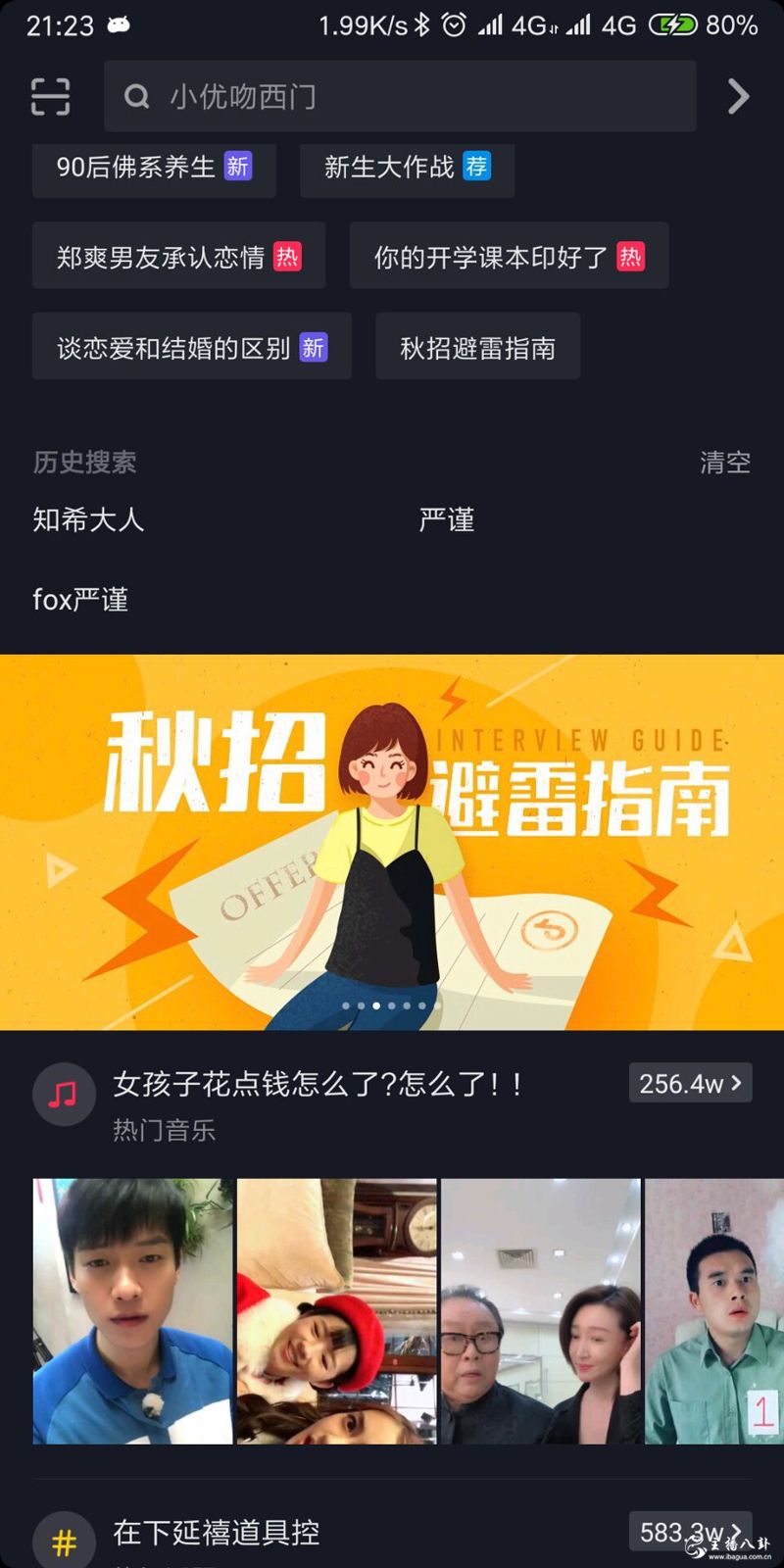This screenshot has width=784, height=1568.
Task: Select the 90后佛系养生 trending chip
Action: click(154, 168)
